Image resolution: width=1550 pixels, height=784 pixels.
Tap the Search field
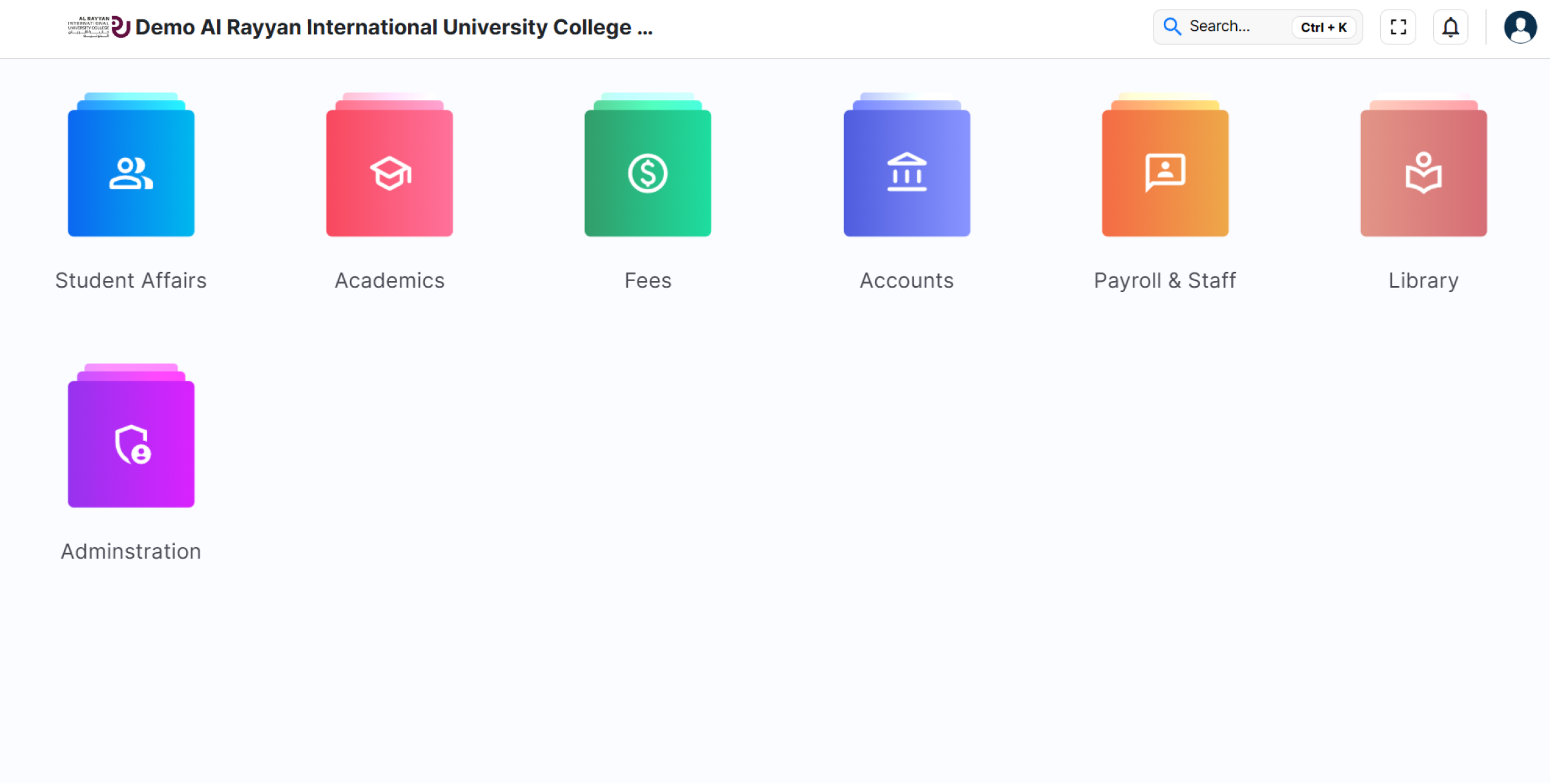point(1227,26)
